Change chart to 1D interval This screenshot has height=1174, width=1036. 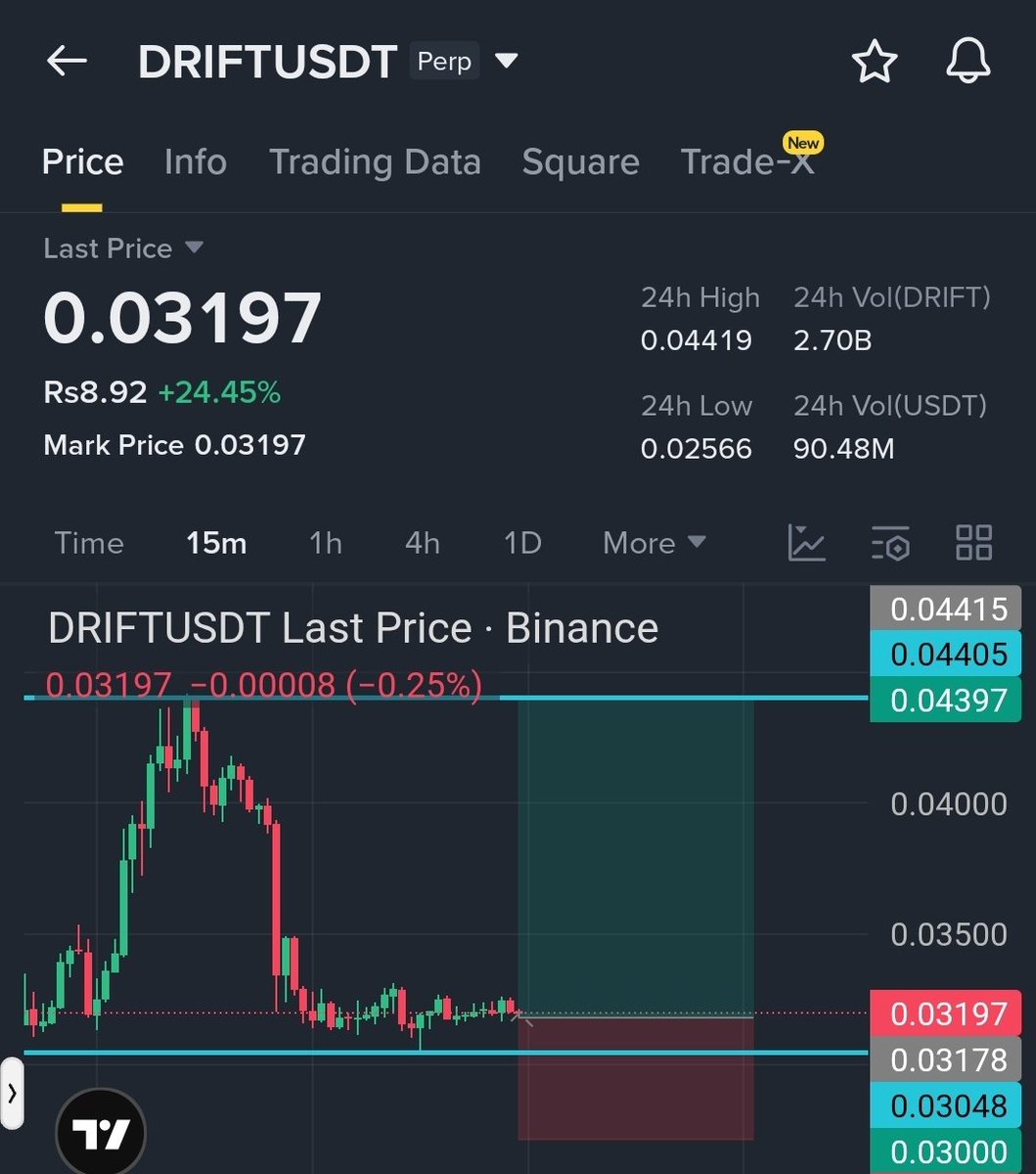coord(522,542)
